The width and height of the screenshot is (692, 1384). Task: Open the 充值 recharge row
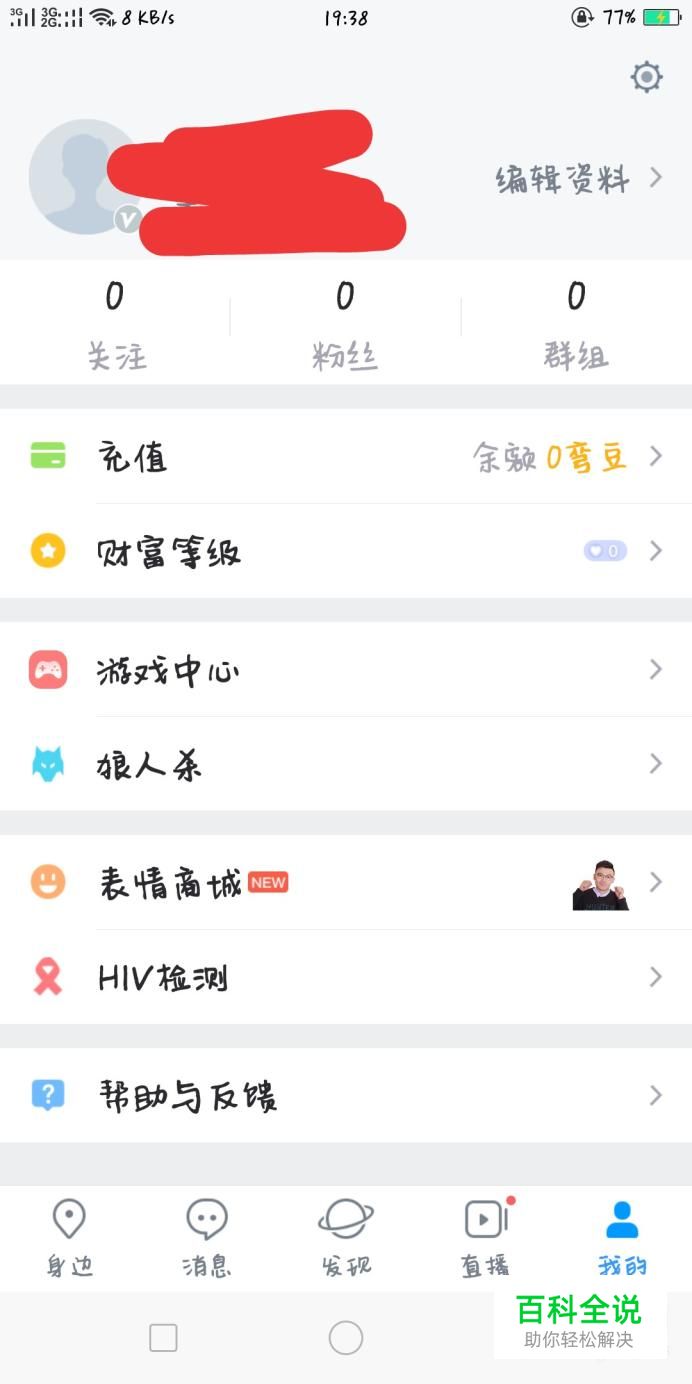click(346, 457)
